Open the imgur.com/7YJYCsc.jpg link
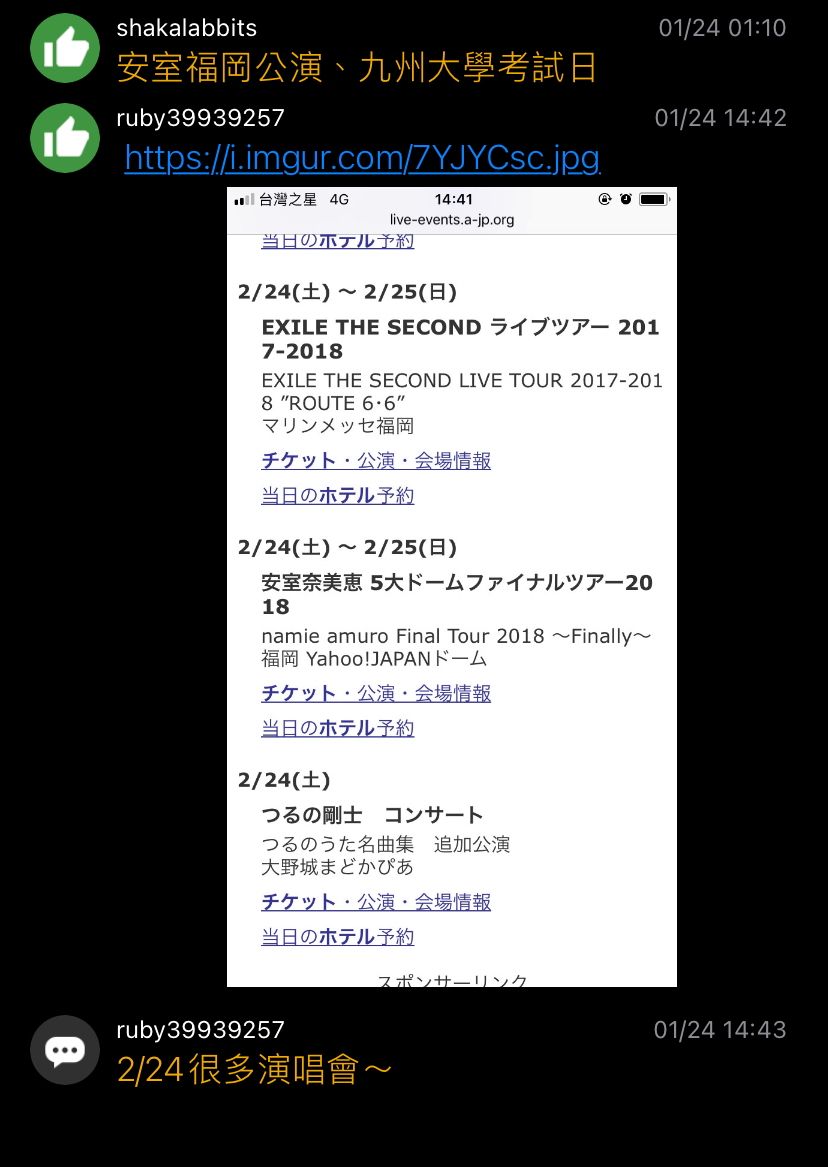Viewport: 828px width, 1167px height. pos(362,158)
